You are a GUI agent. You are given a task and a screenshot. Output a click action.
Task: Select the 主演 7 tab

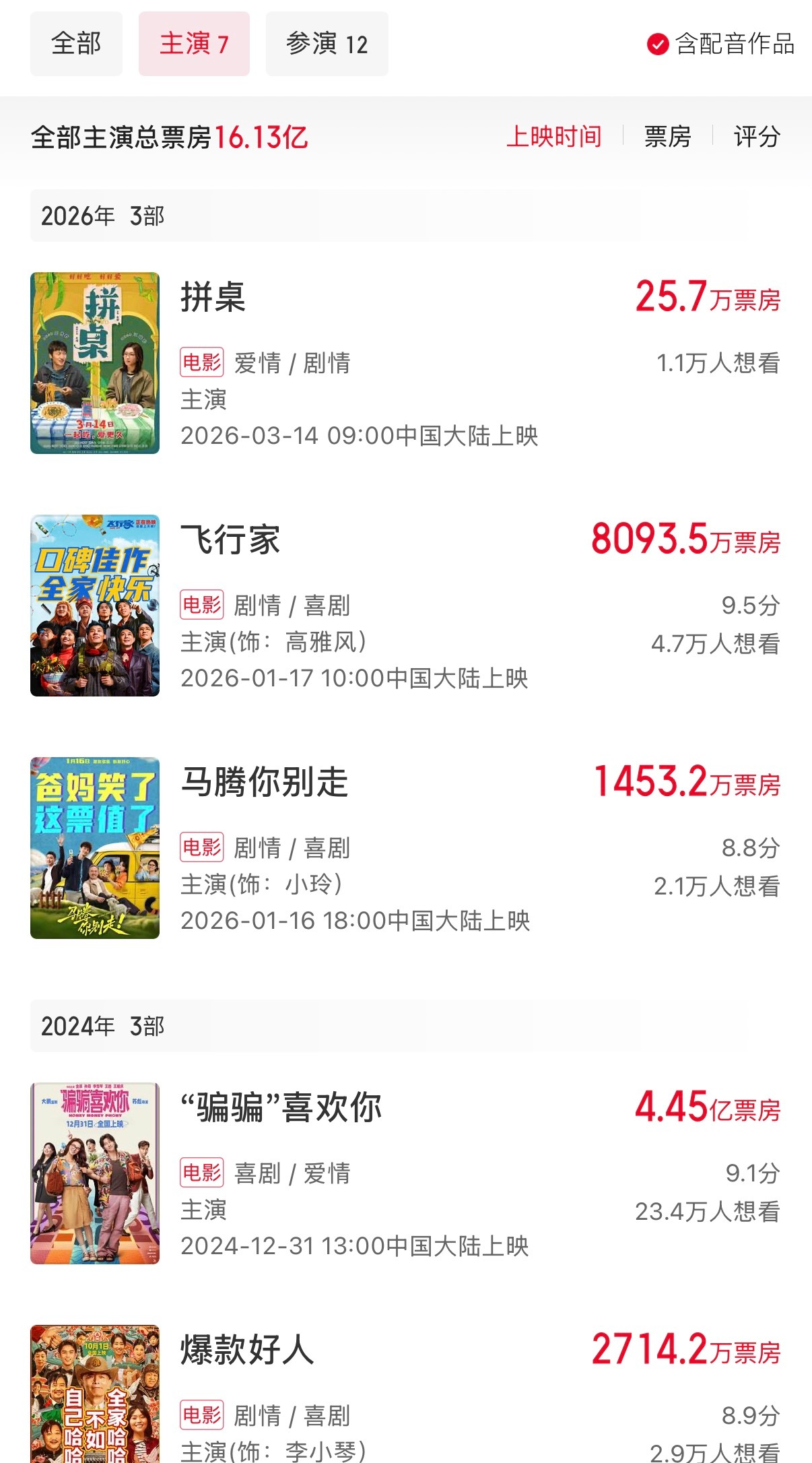pyautogui.click(x=194, y=44)
